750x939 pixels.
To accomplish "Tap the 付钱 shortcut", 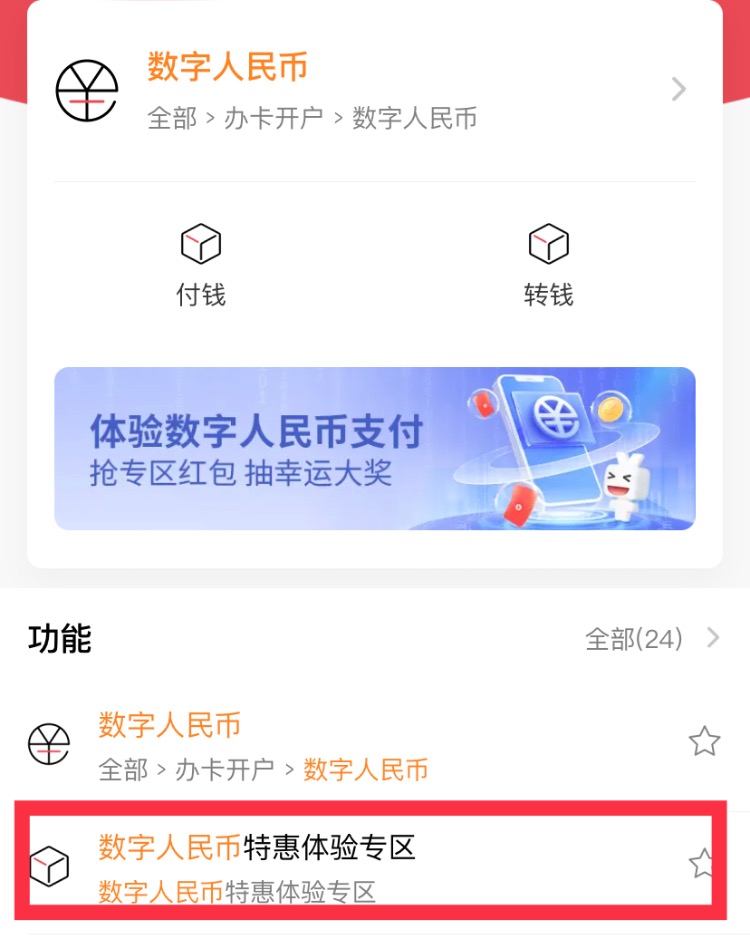I will pyautogui.click(x=201, y=265).
